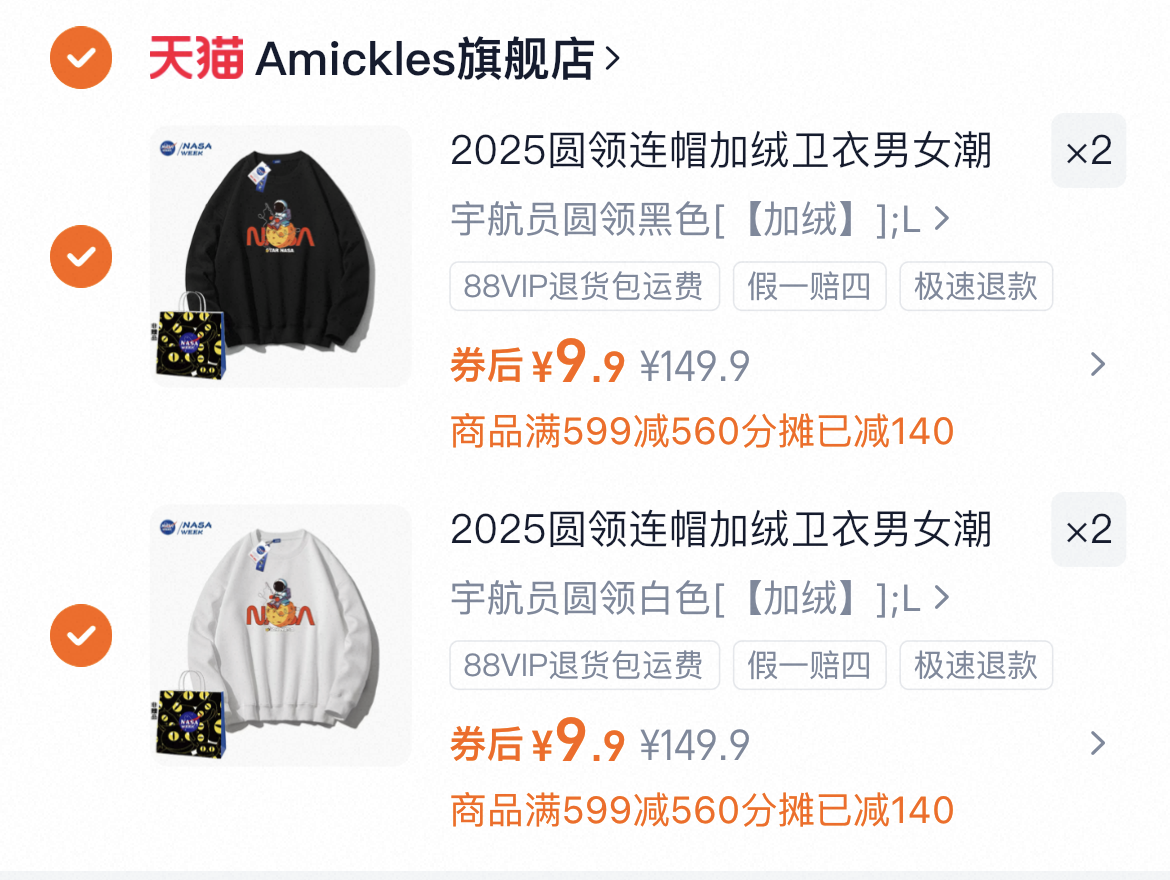1170x880 pixels.
Task: Open the black sweatshirt product image
Action: [x=281, y=256]
